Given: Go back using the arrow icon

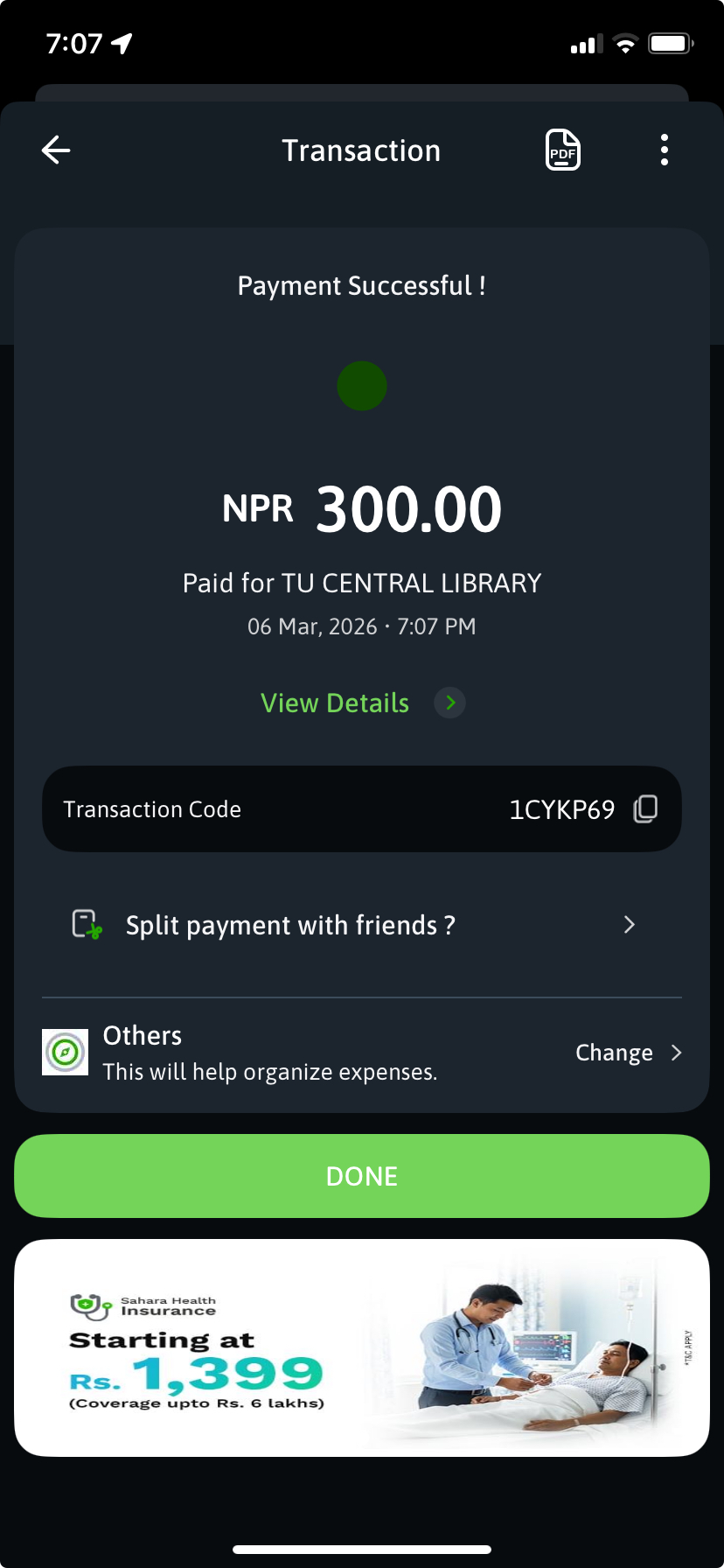Looking at the screenshot, I should 56,150.
